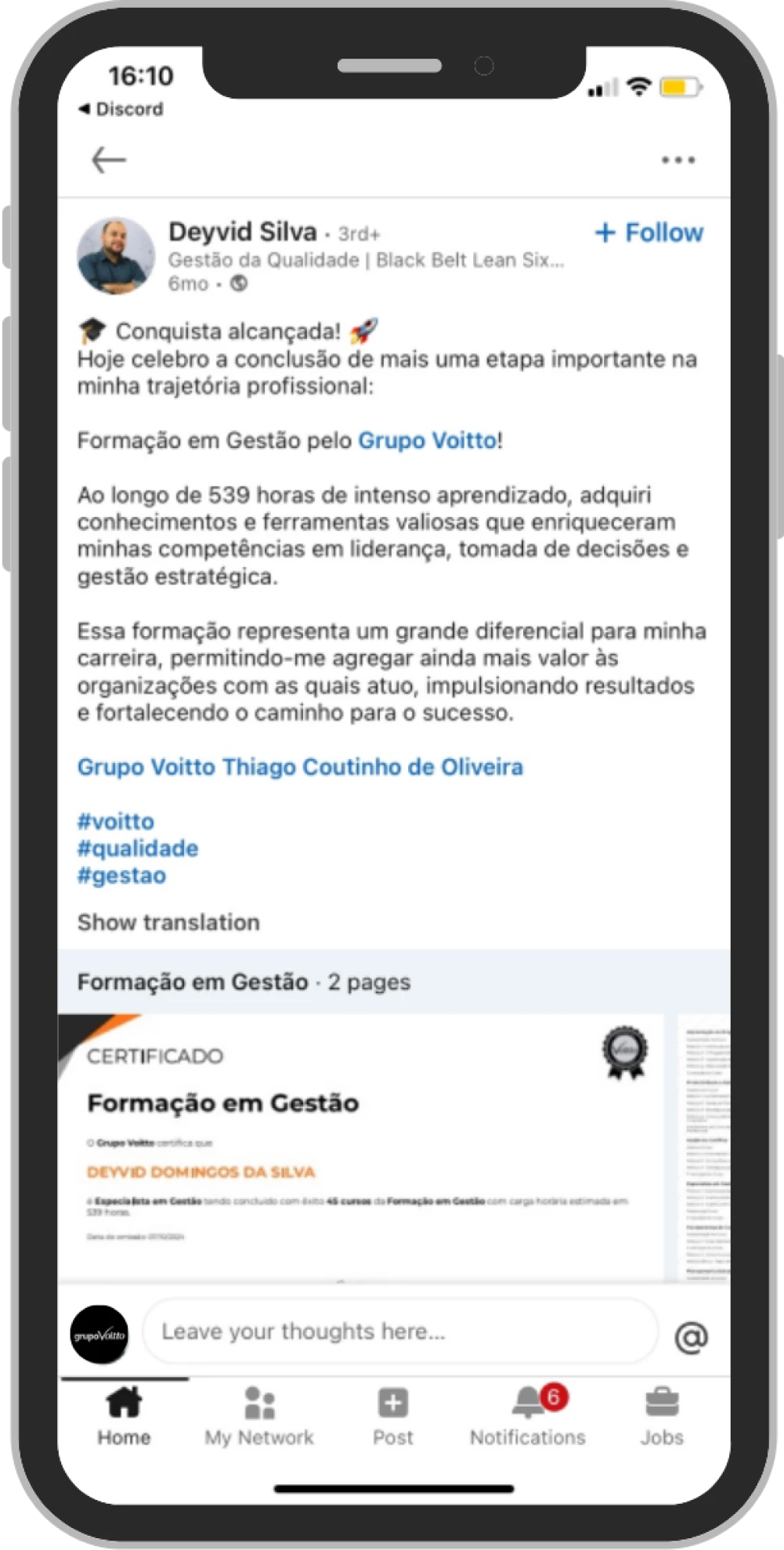
Task: Follow Deyvid Silva
Action: pos(649,233)
